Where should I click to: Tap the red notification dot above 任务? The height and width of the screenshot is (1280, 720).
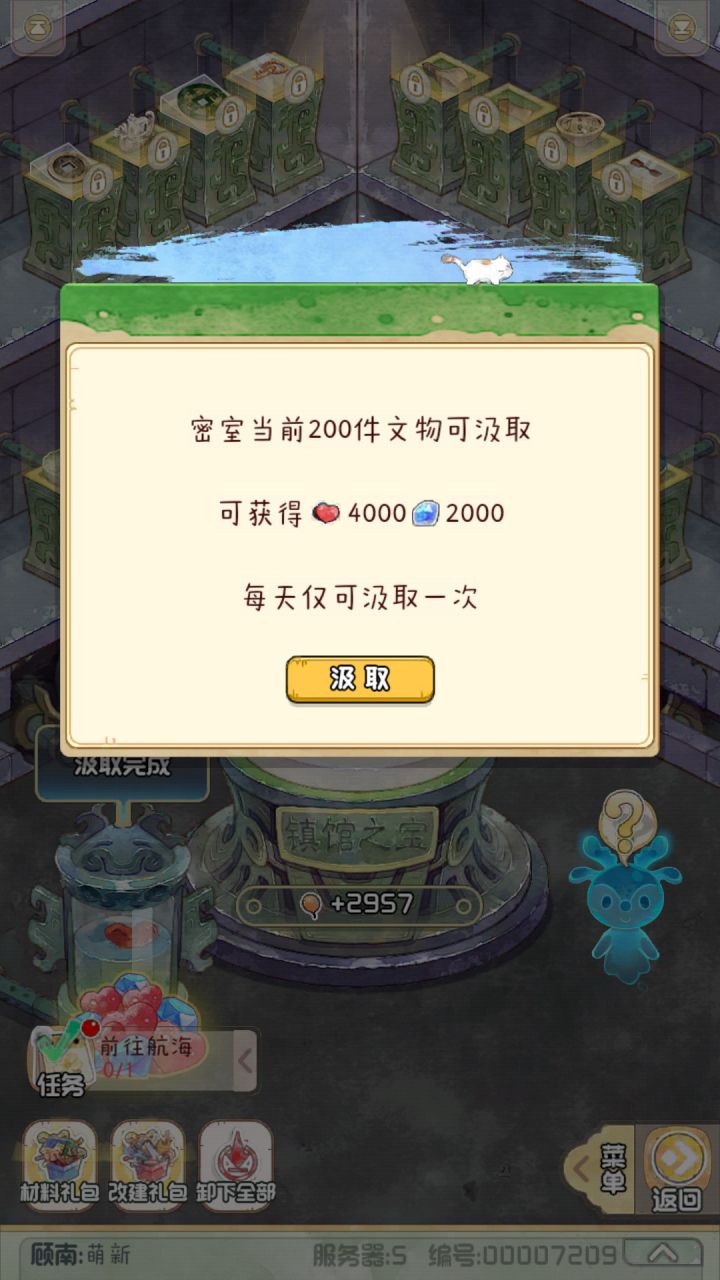pyautogui.click(x=88, y=1026)
